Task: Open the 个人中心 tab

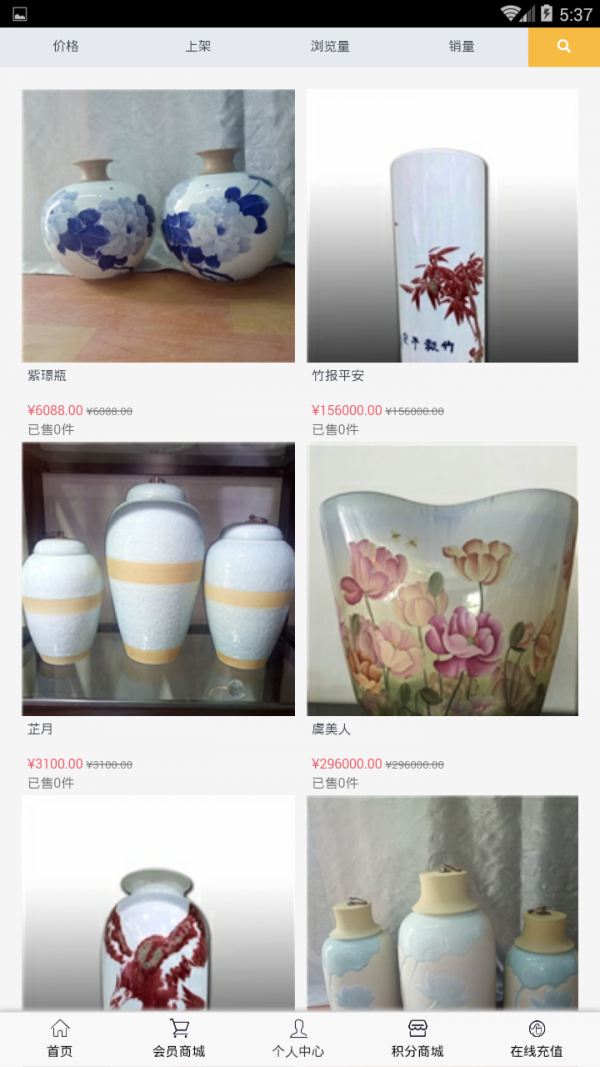Action: (x=298, y=1038)
